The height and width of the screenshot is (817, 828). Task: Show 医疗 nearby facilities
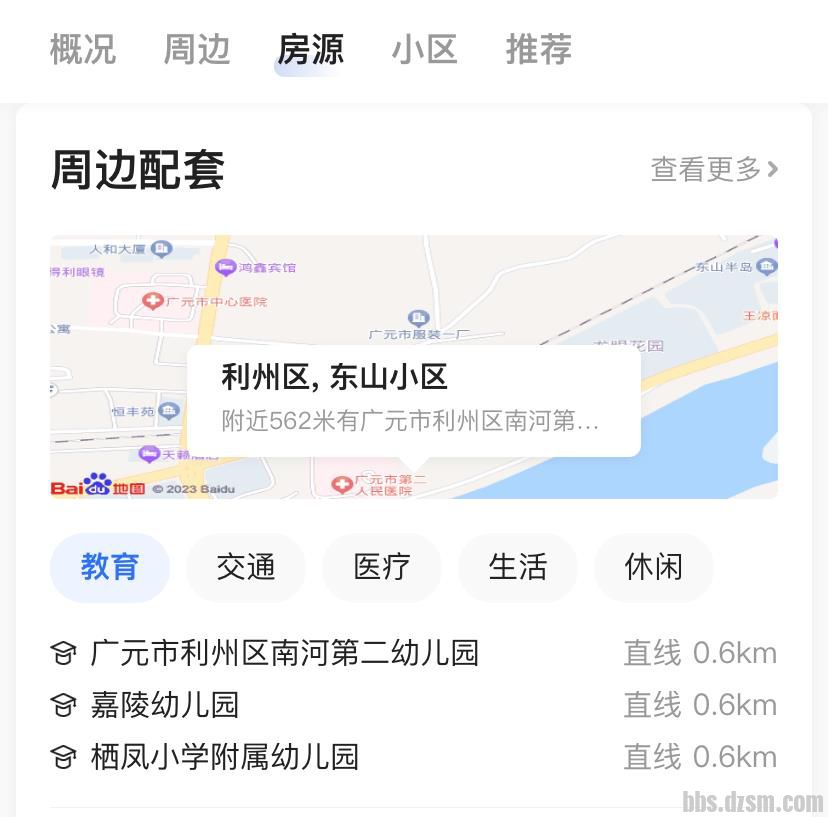(382, 567)
